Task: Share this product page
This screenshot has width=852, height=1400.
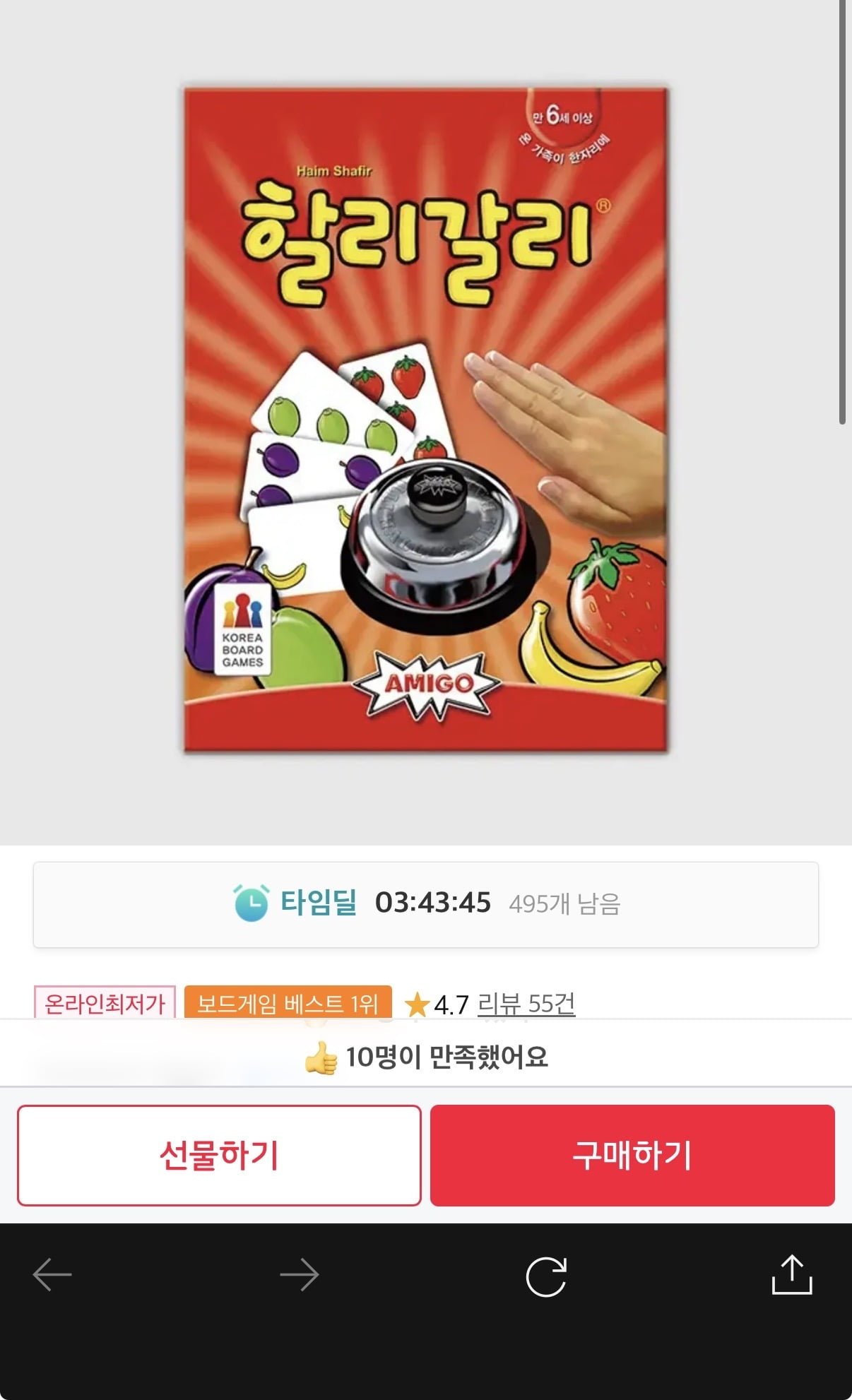Action: [791, 1274]
